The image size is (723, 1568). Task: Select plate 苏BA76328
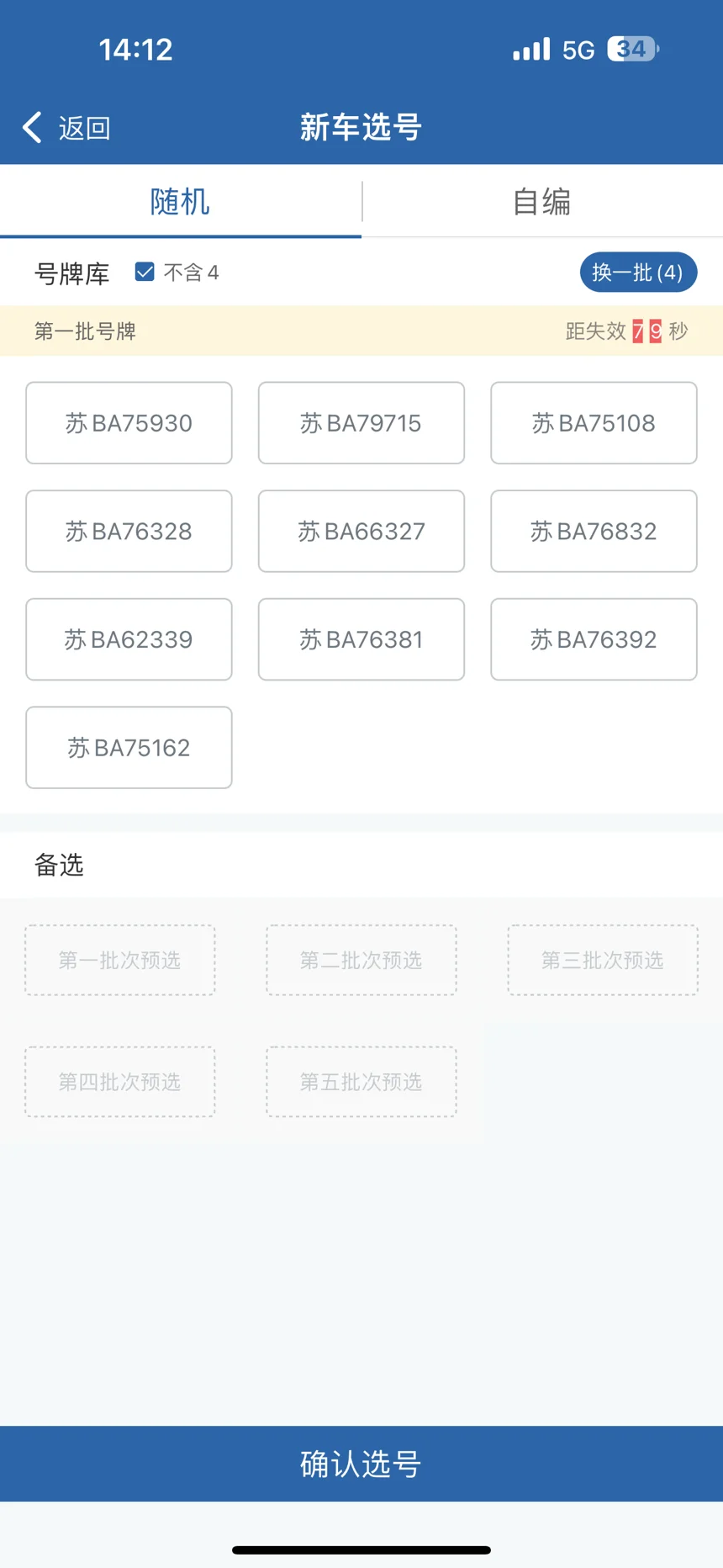point(129,532)
